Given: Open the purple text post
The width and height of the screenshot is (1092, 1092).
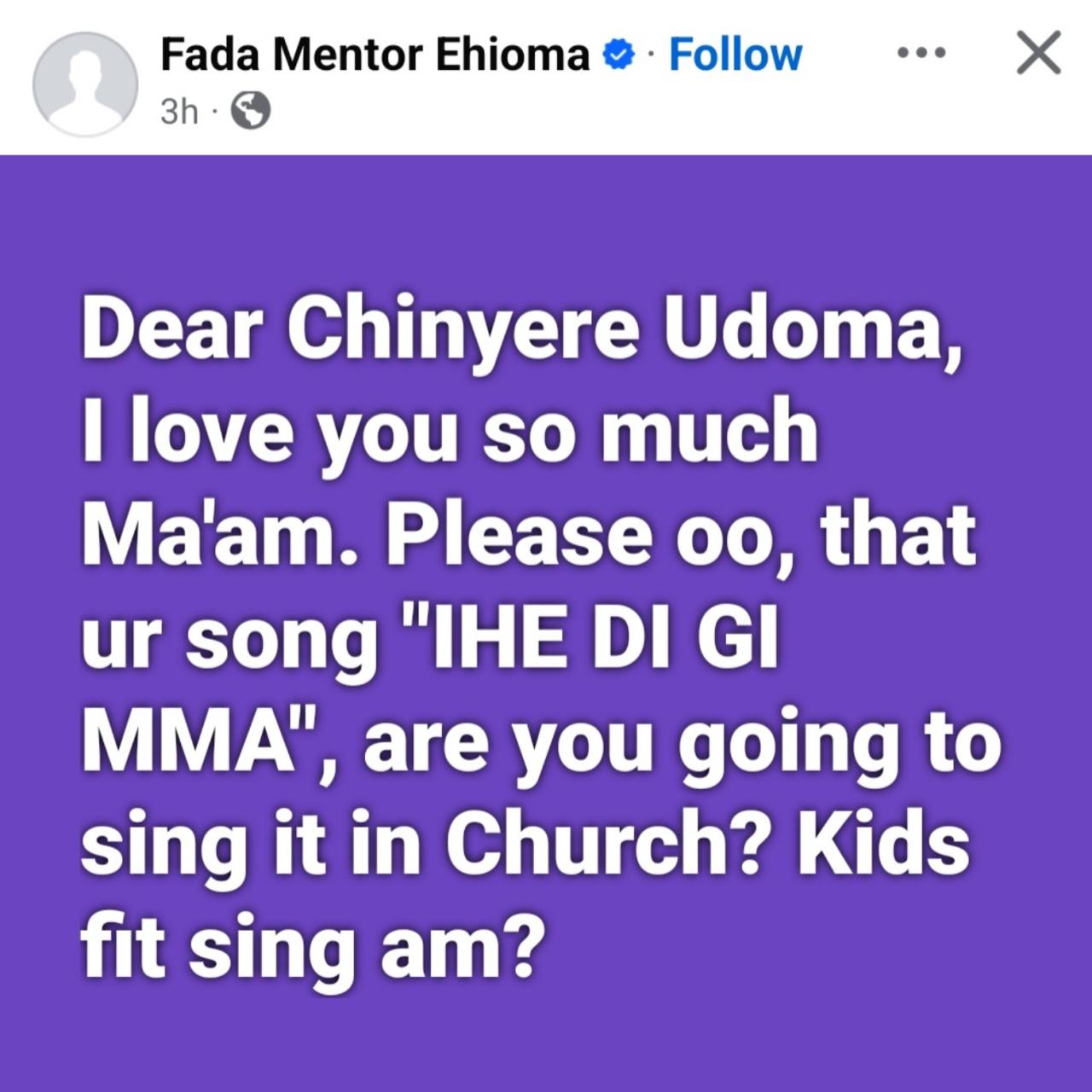Looking at the screenshot, I should (x=546, y=623).
